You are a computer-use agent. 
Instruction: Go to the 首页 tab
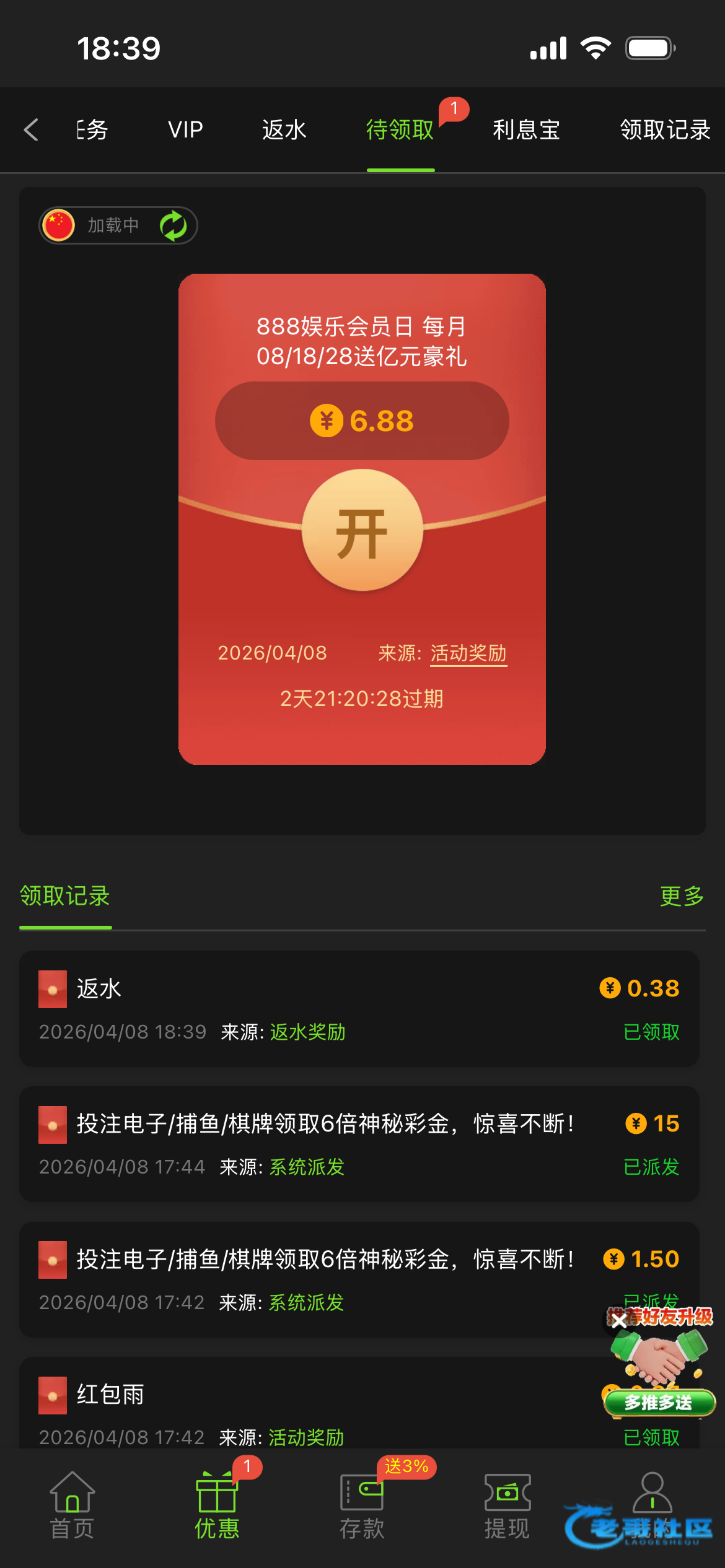coord(72,1506)
